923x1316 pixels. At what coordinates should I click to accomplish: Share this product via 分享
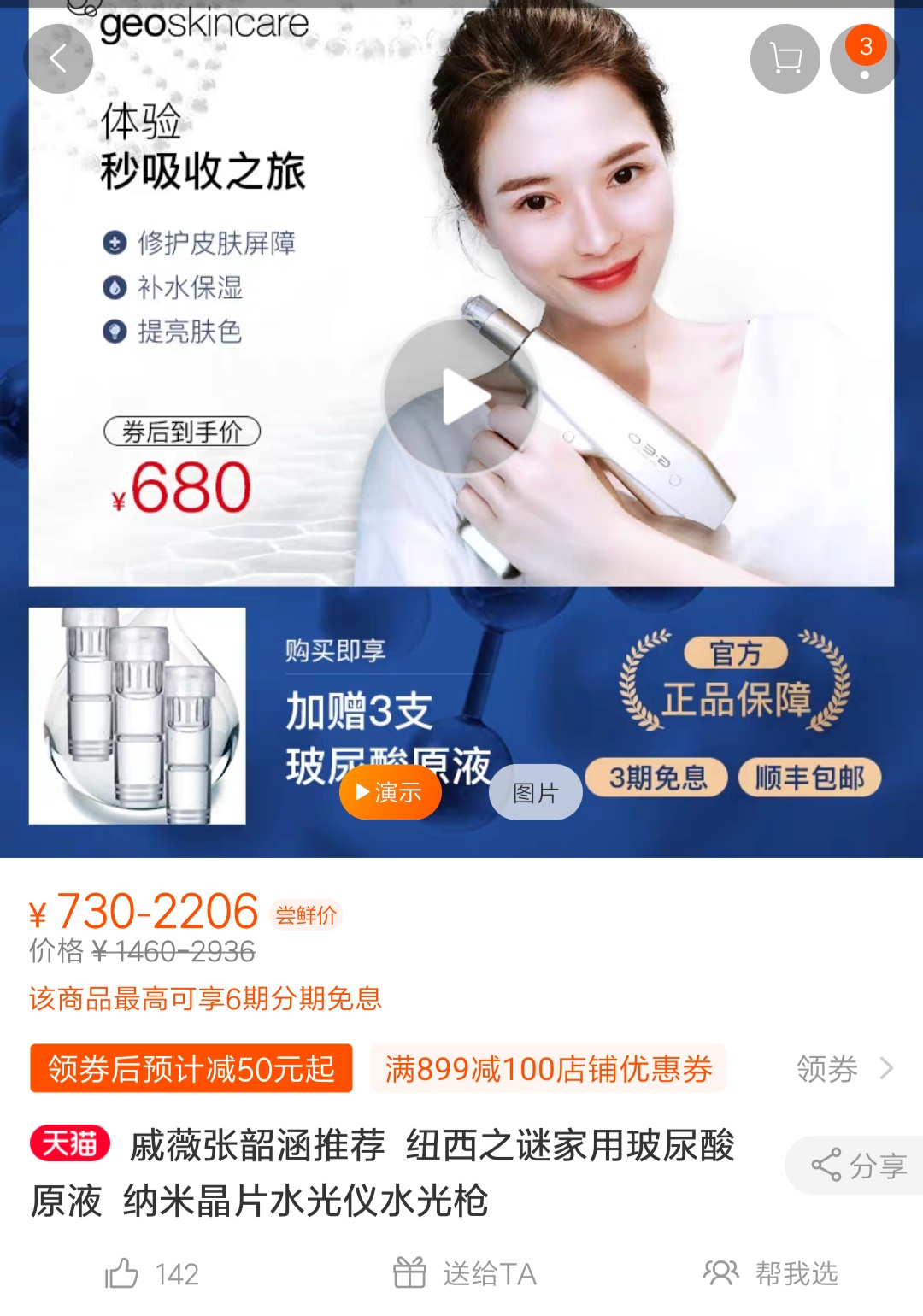[857, 1166]
